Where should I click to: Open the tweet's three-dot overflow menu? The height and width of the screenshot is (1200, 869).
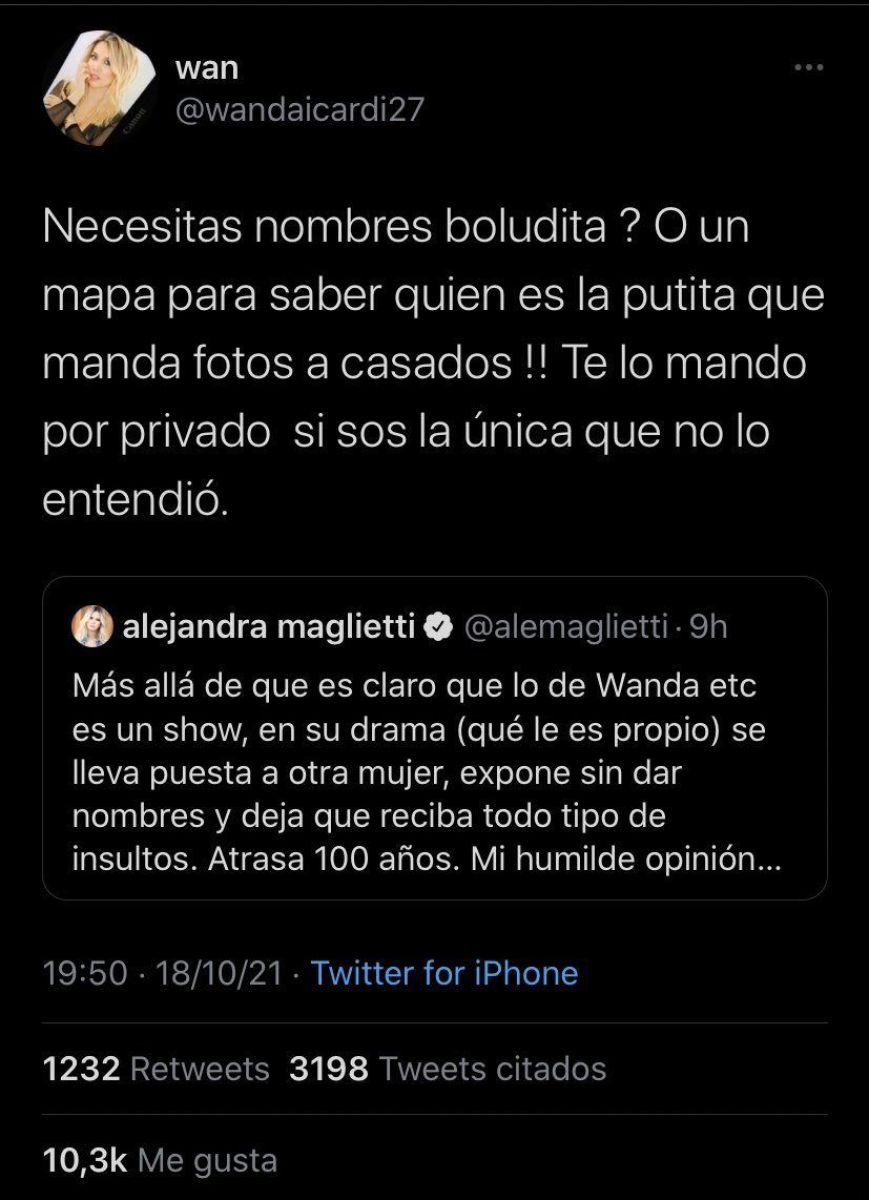coord(807,68)
